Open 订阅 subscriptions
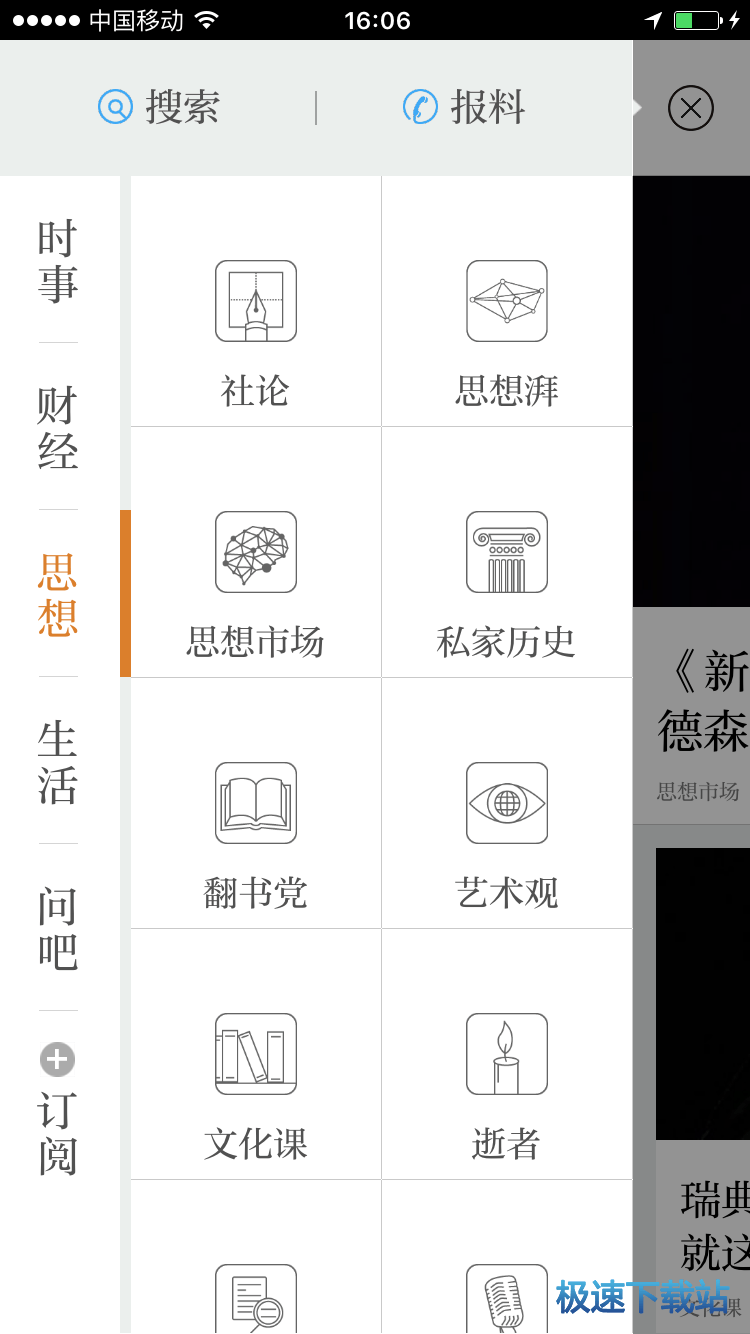Screen dimensions: 750x1334 click(58, 1110)
